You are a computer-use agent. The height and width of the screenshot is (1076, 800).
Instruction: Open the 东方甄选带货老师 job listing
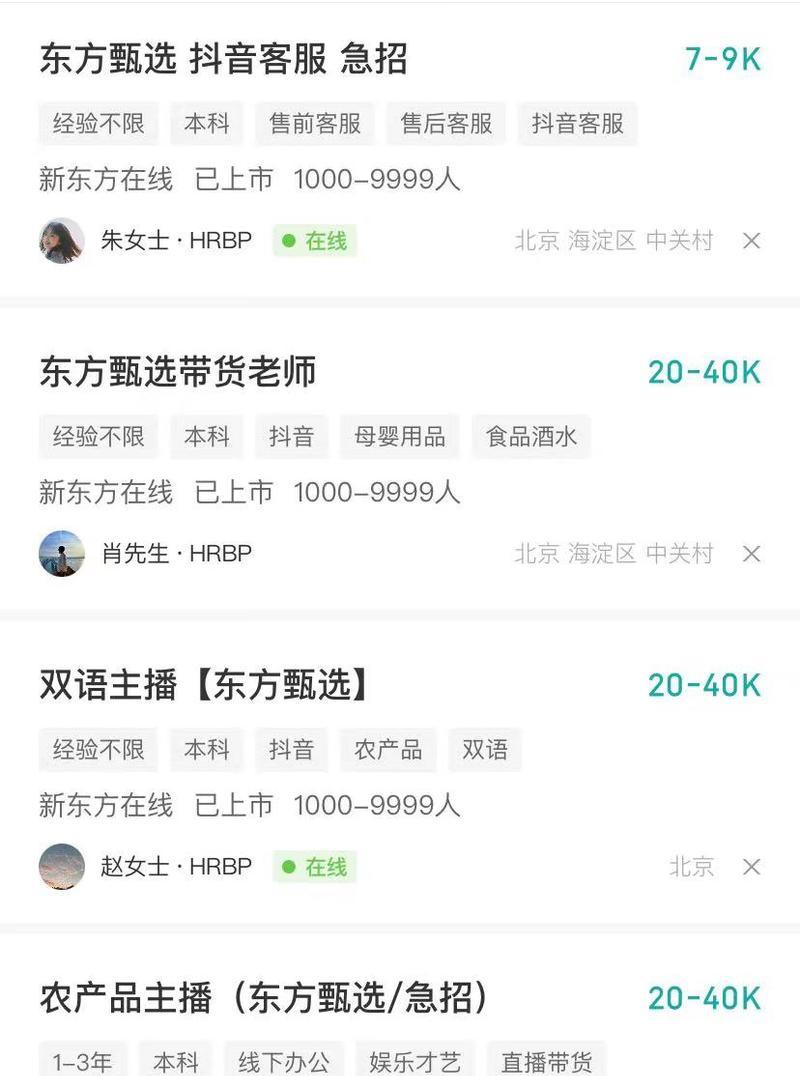click(178, 372)
